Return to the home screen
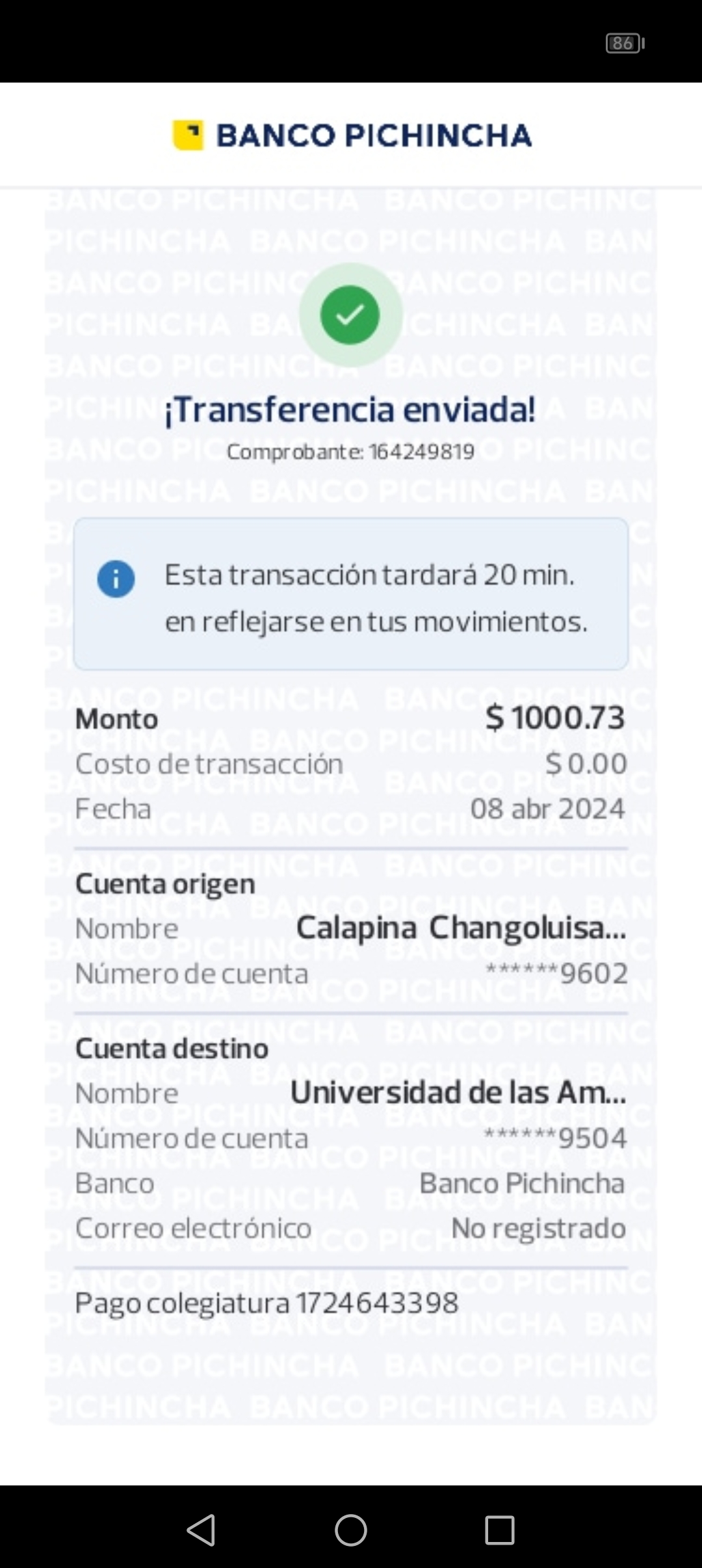 tap(351, 1530)
